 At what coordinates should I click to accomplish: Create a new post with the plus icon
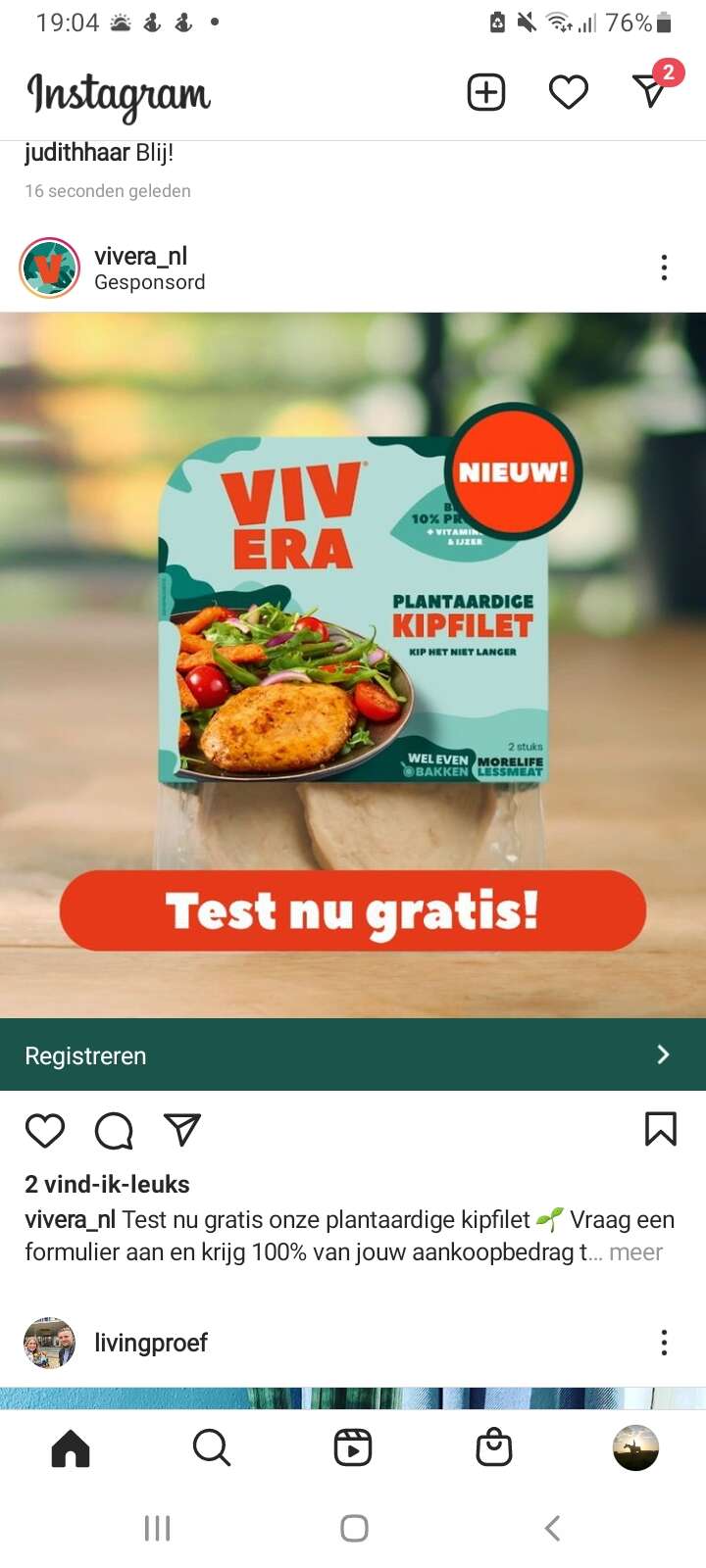[486, 92]
